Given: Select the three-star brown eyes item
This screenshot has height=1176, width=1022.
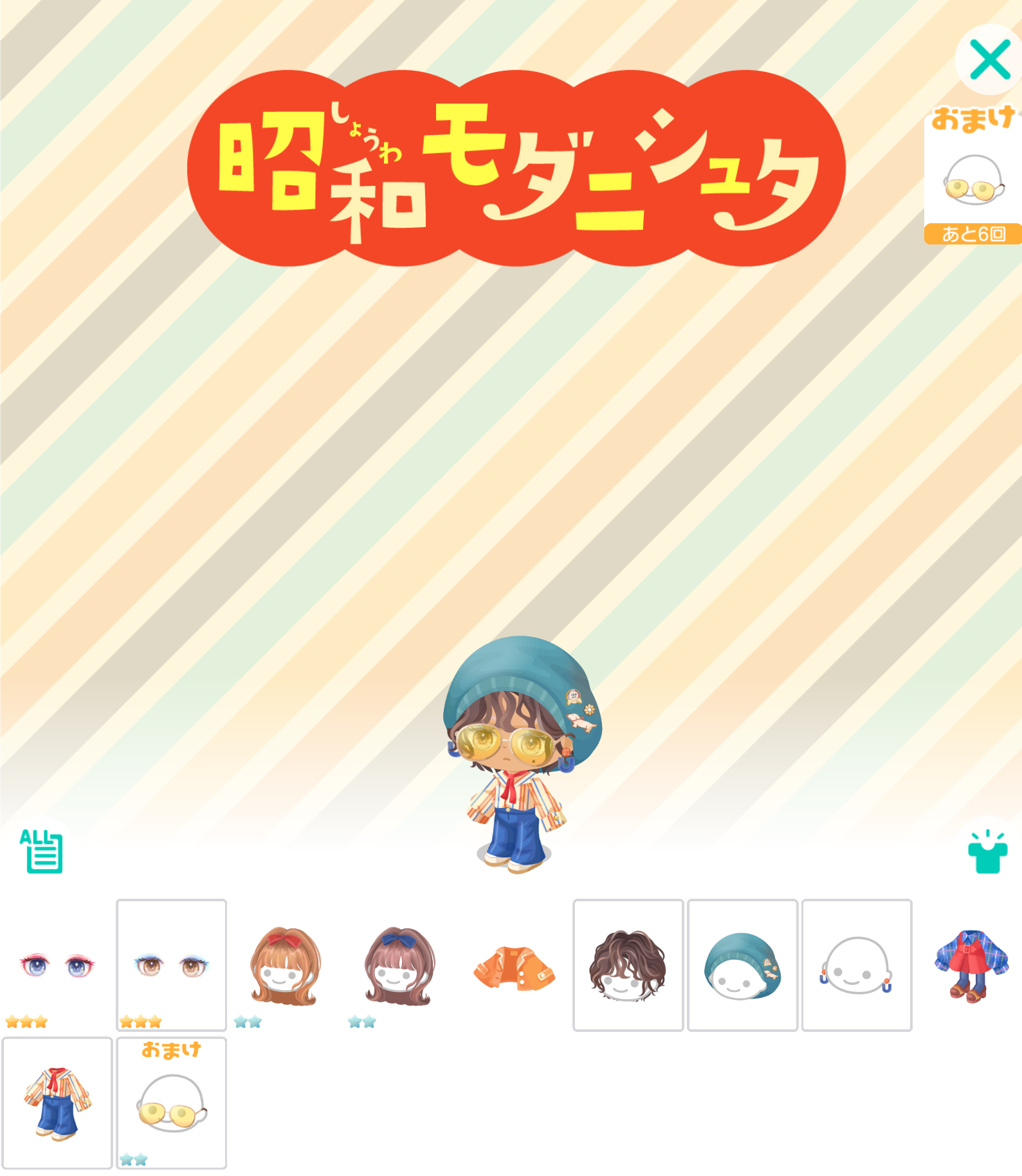Looking at the screenshot, I should tap(171, 965).
